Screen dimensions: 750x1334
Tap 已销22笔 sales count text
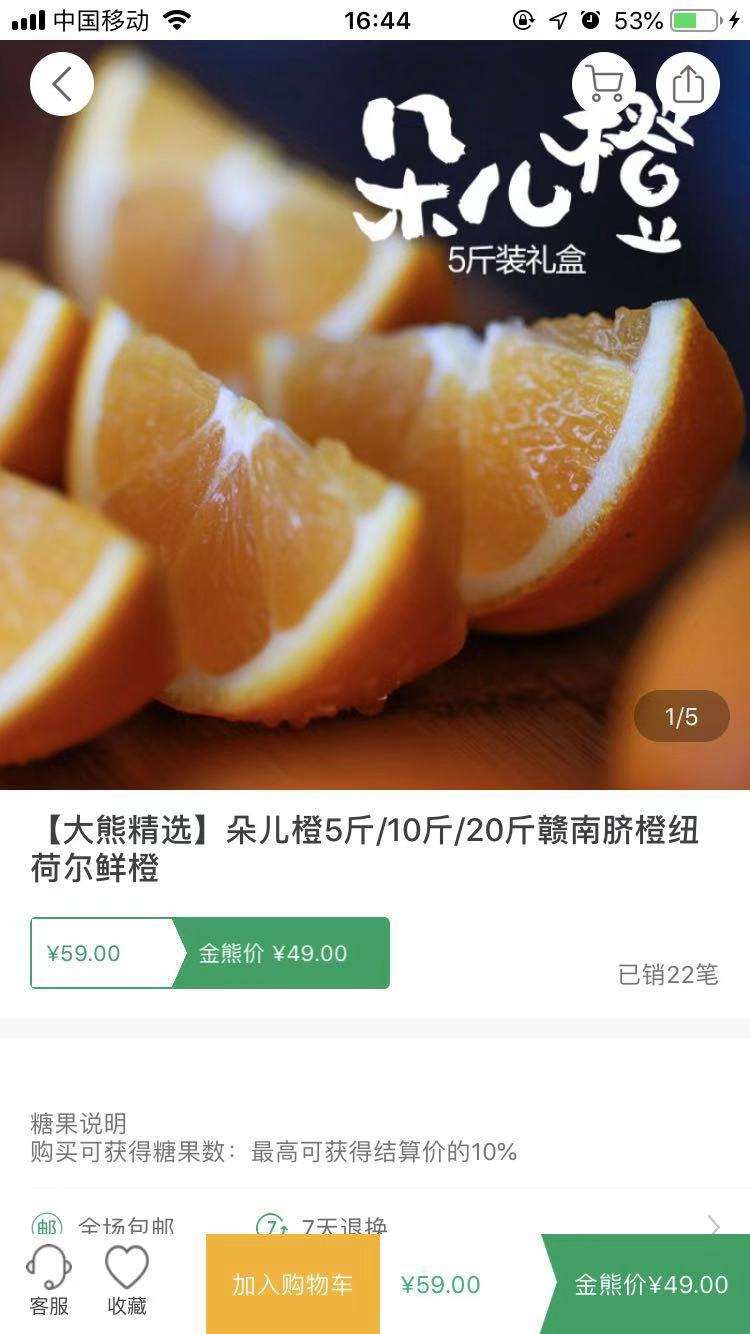click(667, 977)
